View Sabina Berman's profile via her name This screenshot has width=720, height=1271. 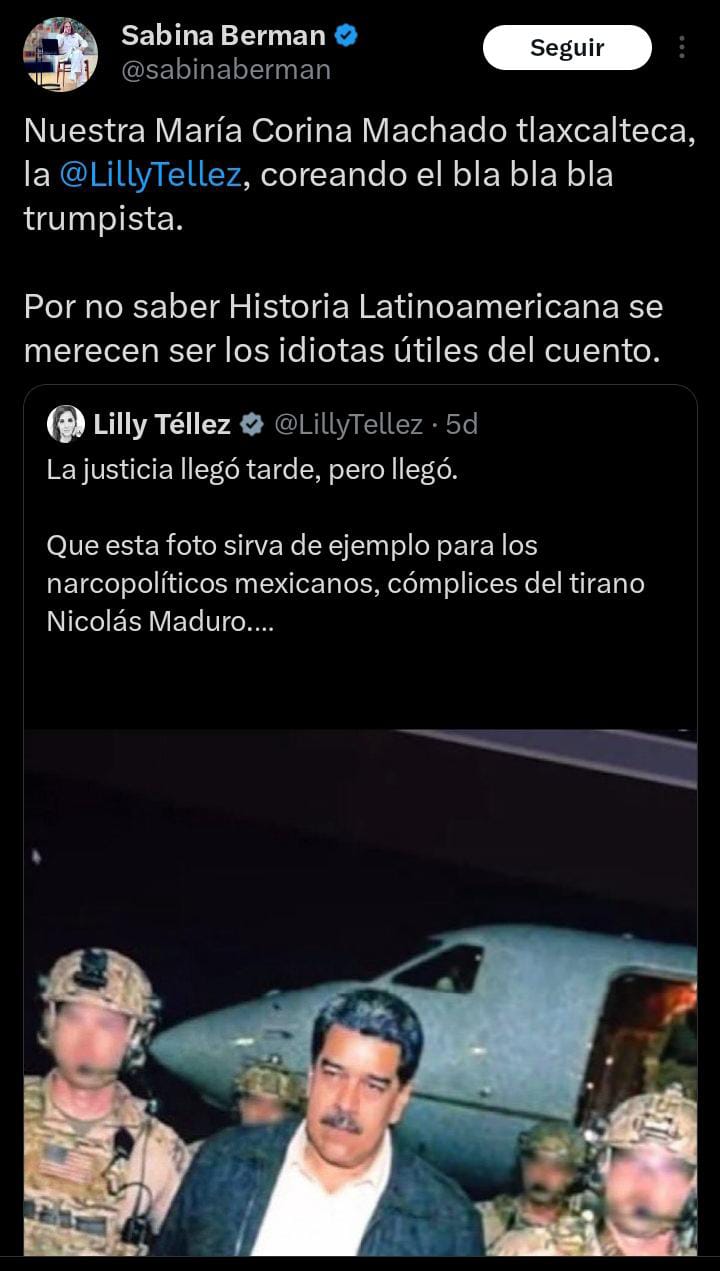(x=223, y=36)
